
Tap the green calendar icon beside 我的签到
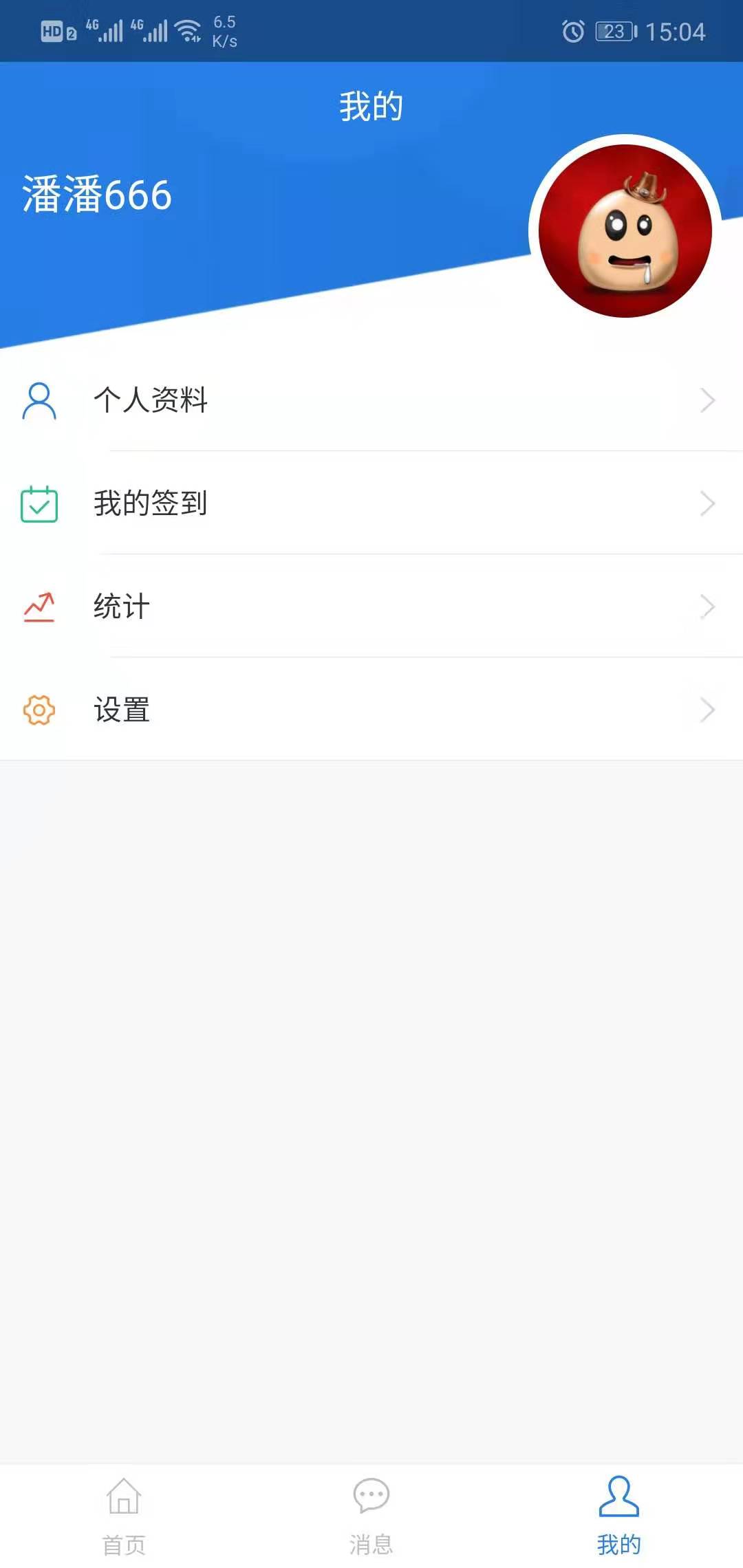(39, 503)
